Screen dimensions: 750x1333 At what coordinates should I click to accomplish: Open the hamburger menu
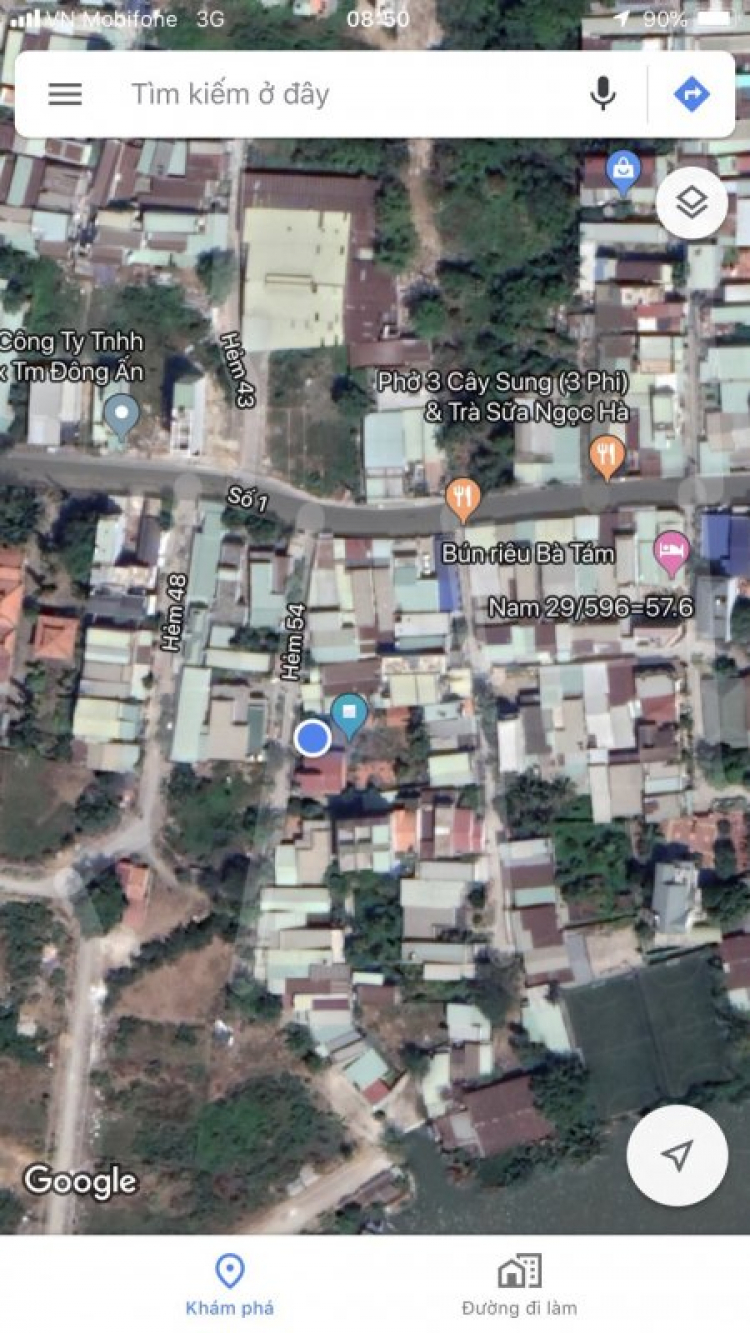click(66, 94)
